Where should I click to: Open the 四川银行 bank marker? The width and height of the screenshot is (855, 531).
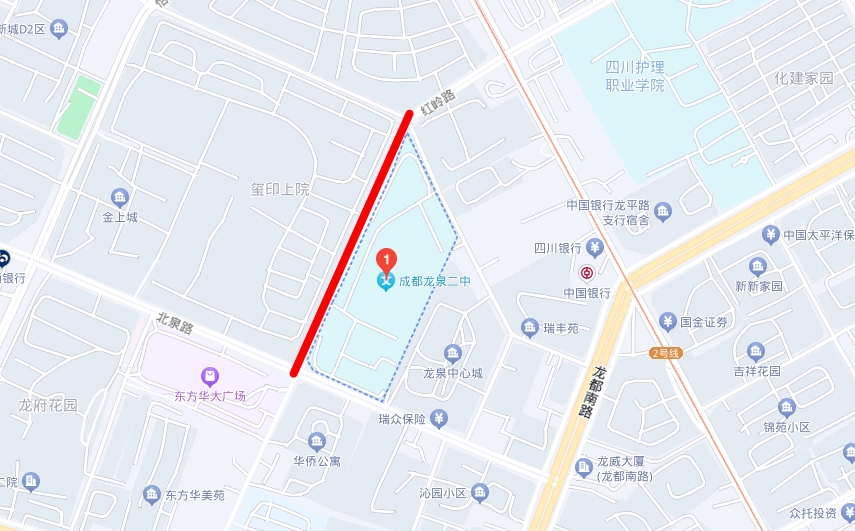595,247
